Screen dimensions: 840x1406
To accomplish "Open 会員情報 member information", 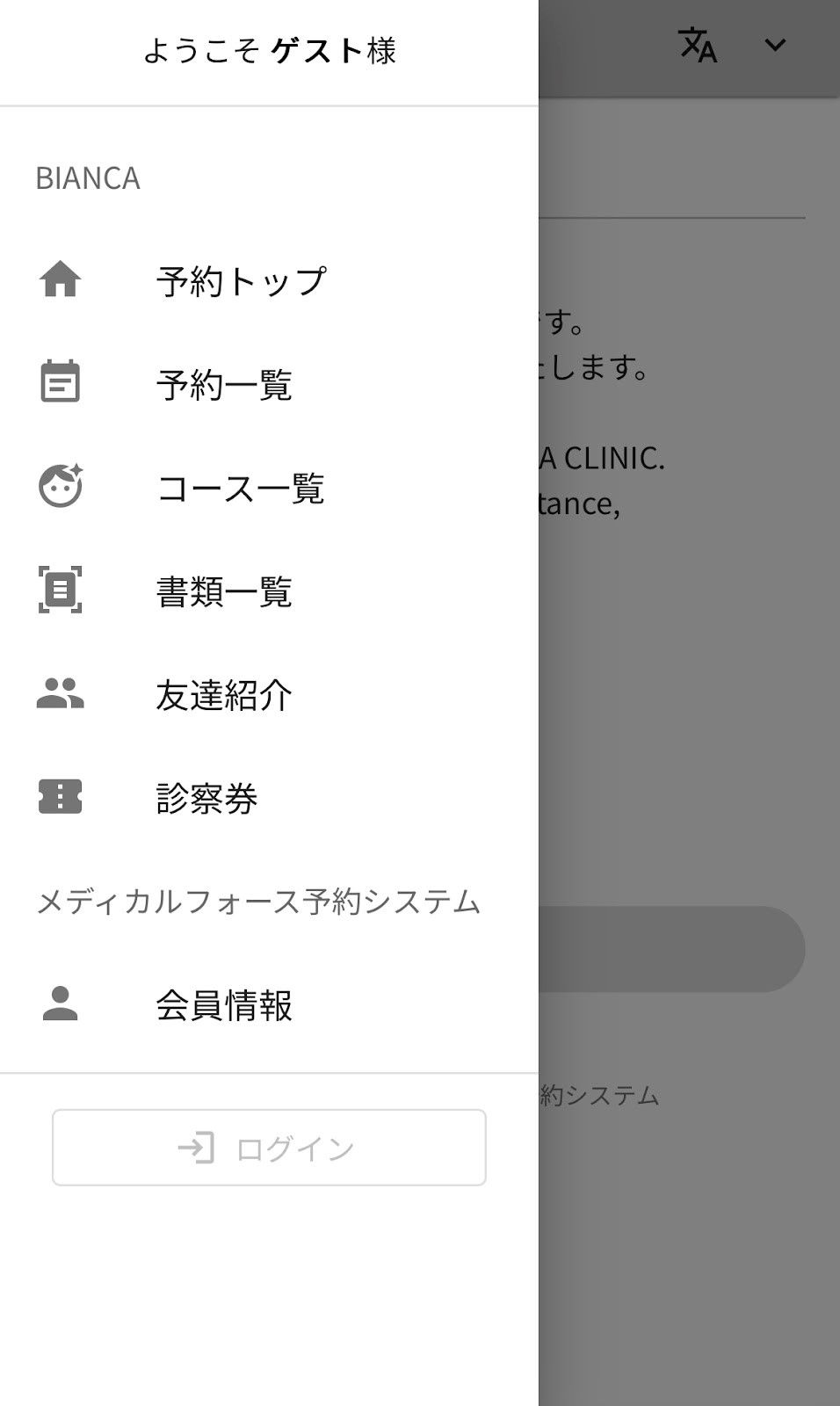I will point(224,1005).
